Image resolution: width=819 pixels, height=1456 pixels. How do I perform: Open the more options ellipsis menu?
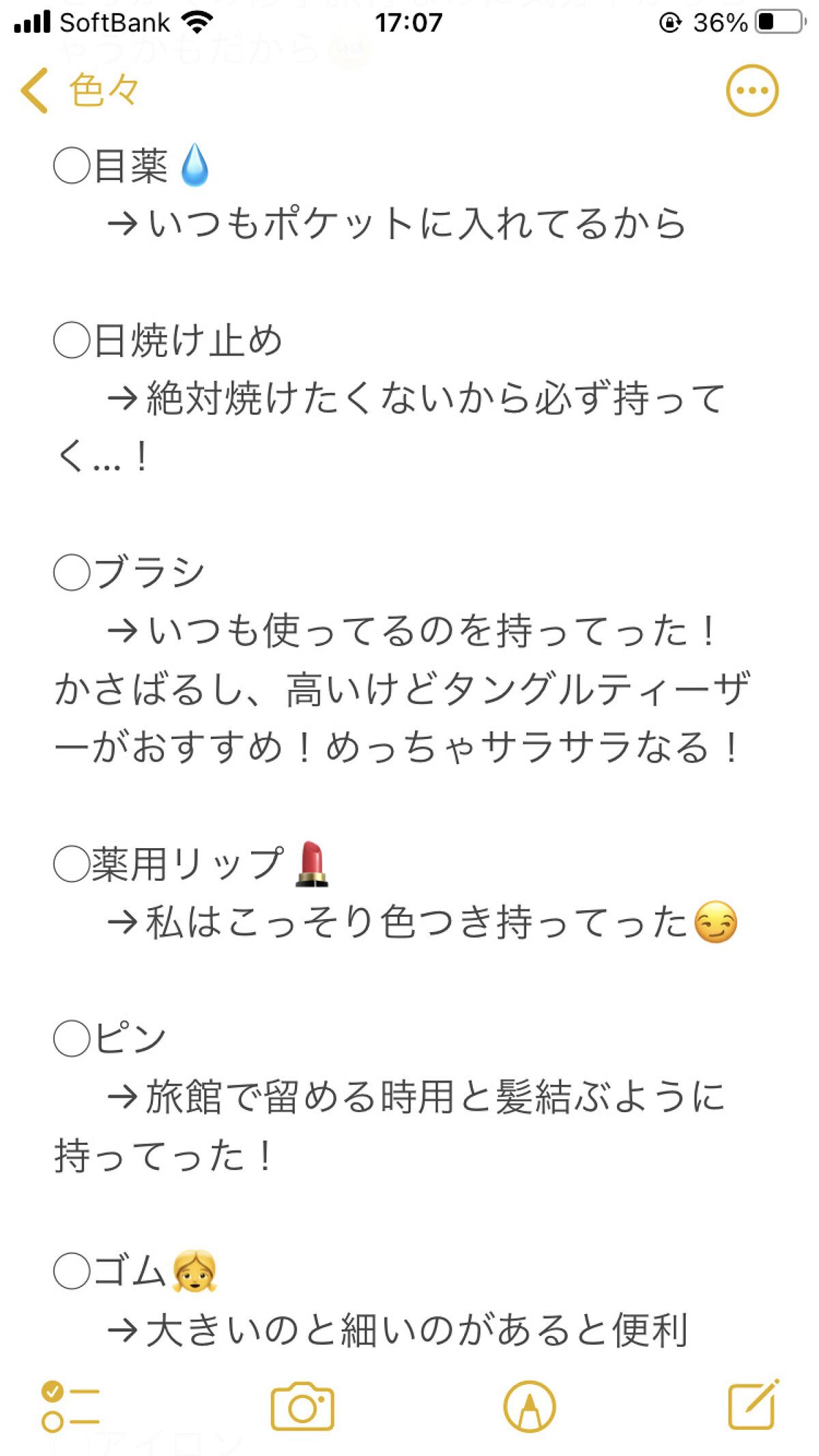coord(751,91)
